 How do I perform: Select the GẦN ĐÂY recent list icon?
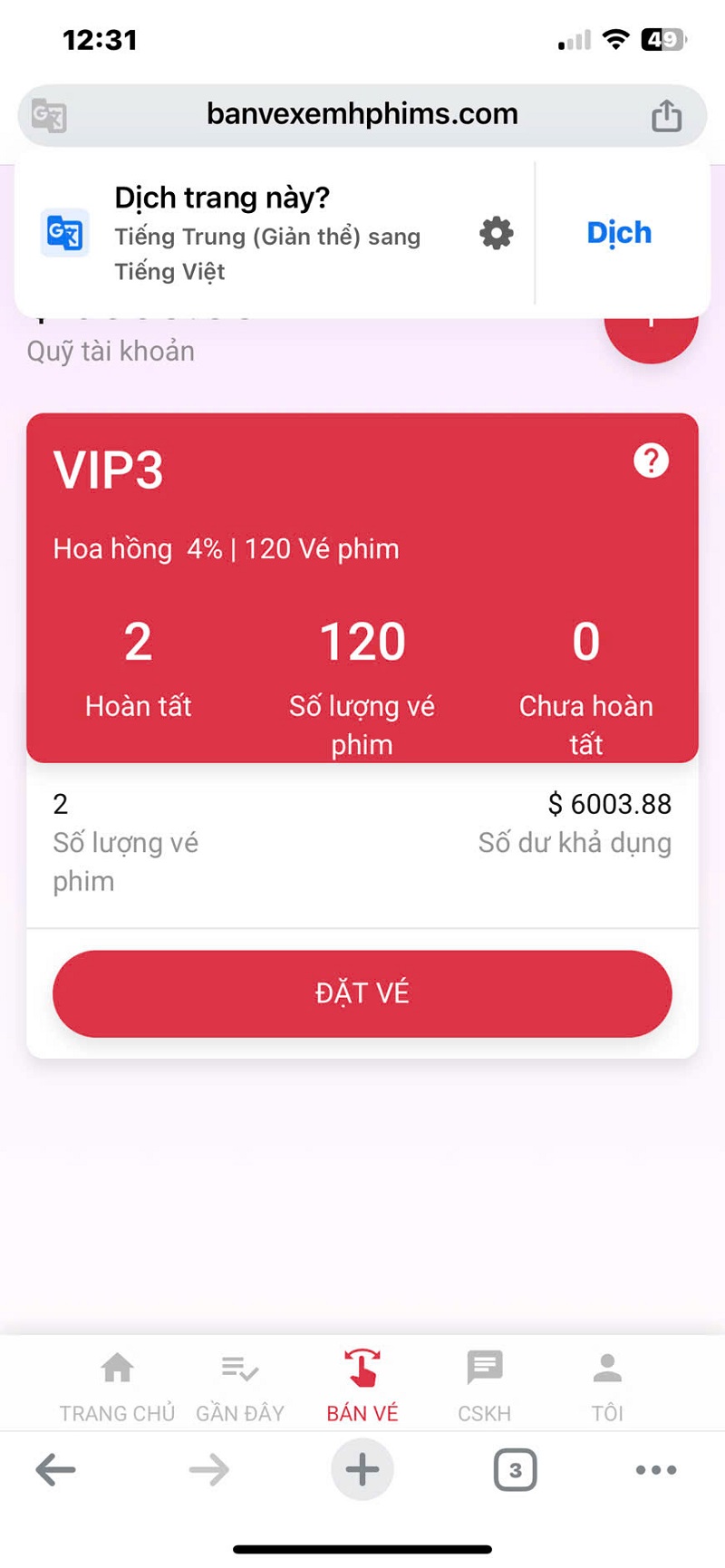[239, 1368]
